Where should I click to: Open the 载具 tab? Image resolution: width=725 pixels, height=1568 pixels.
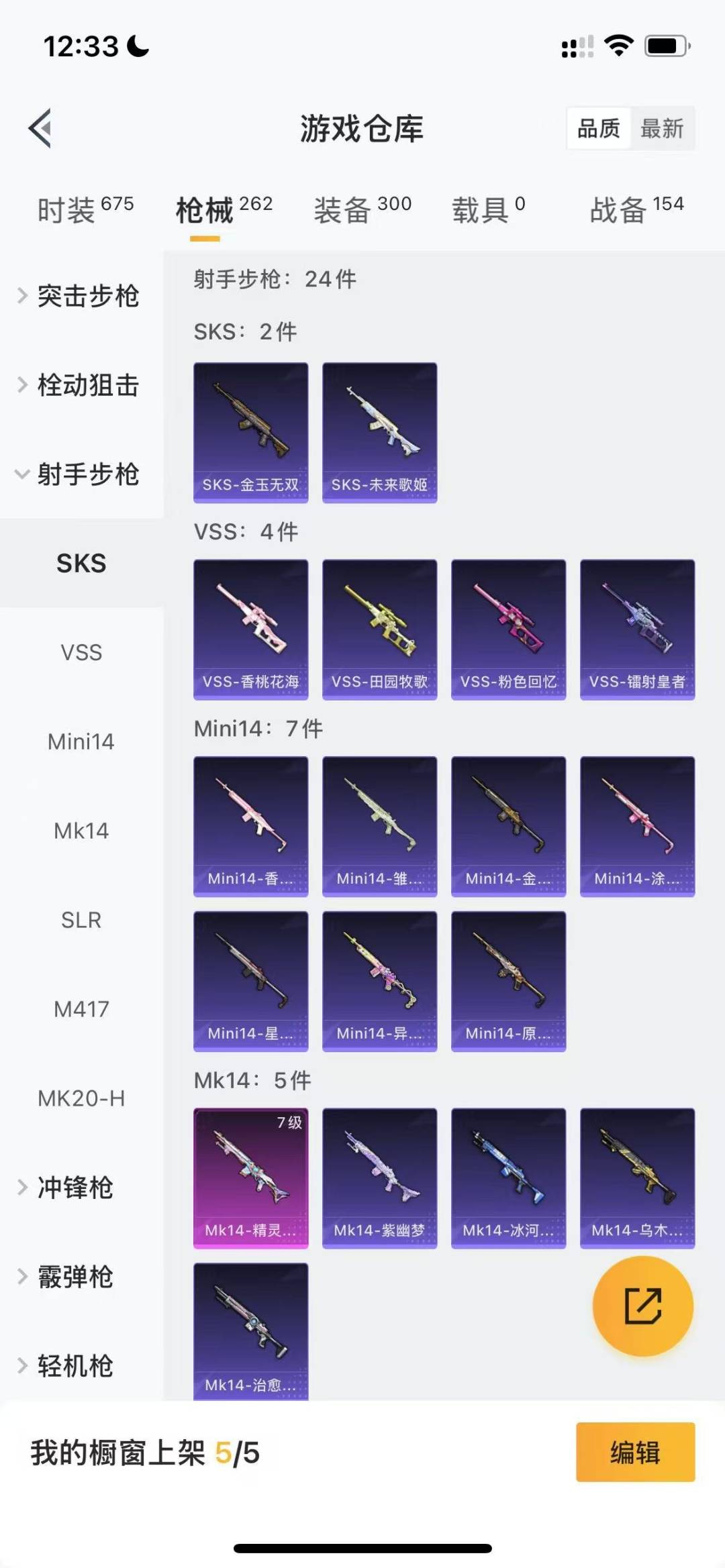(488, 210)
